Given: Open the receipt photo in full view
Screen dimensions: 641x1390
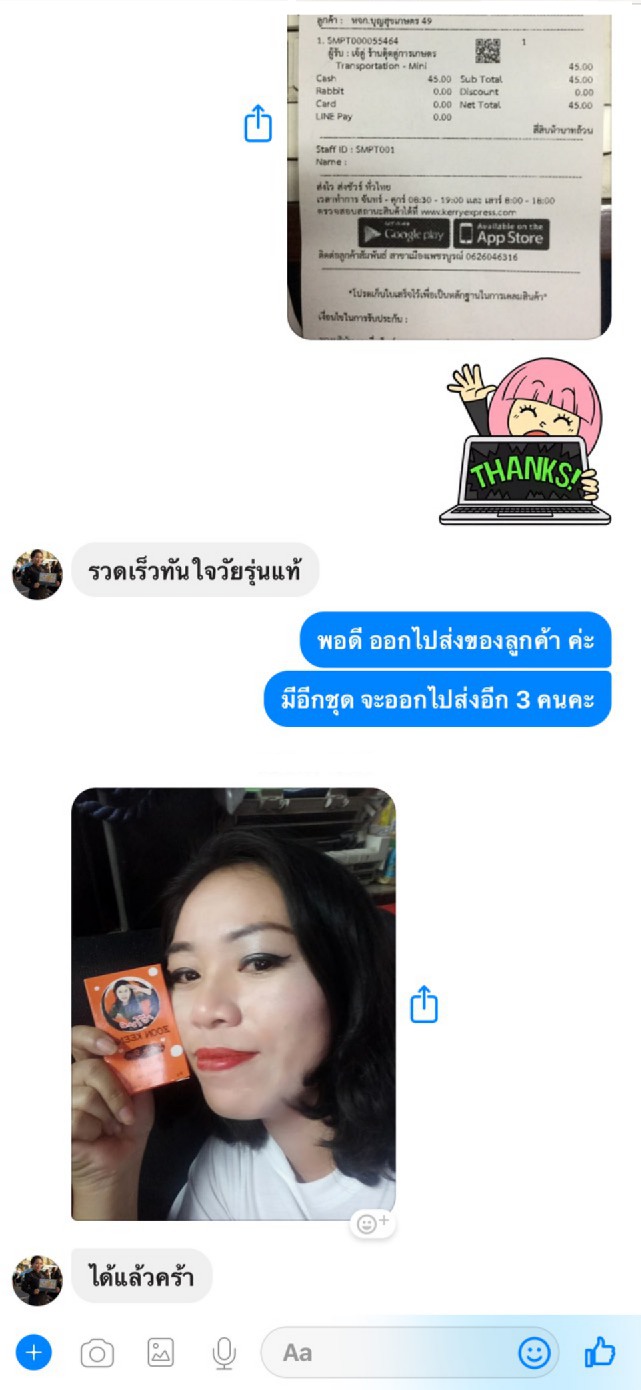Looking at the screenshot, I should (x=448, y=175).
